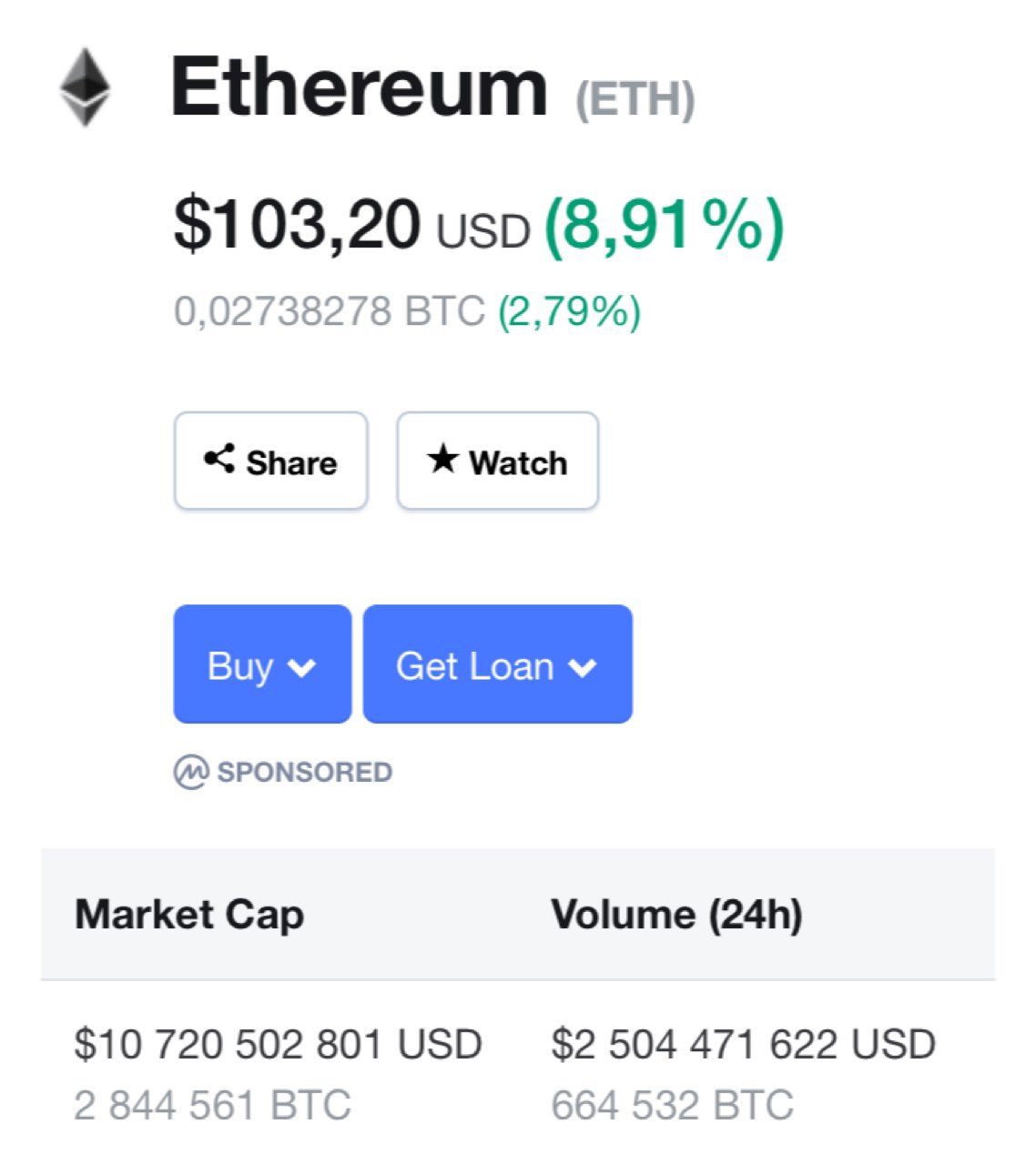Open the Get Loan dropdown
This screenshot has height=1165, width=1036.
click(497, 665)
